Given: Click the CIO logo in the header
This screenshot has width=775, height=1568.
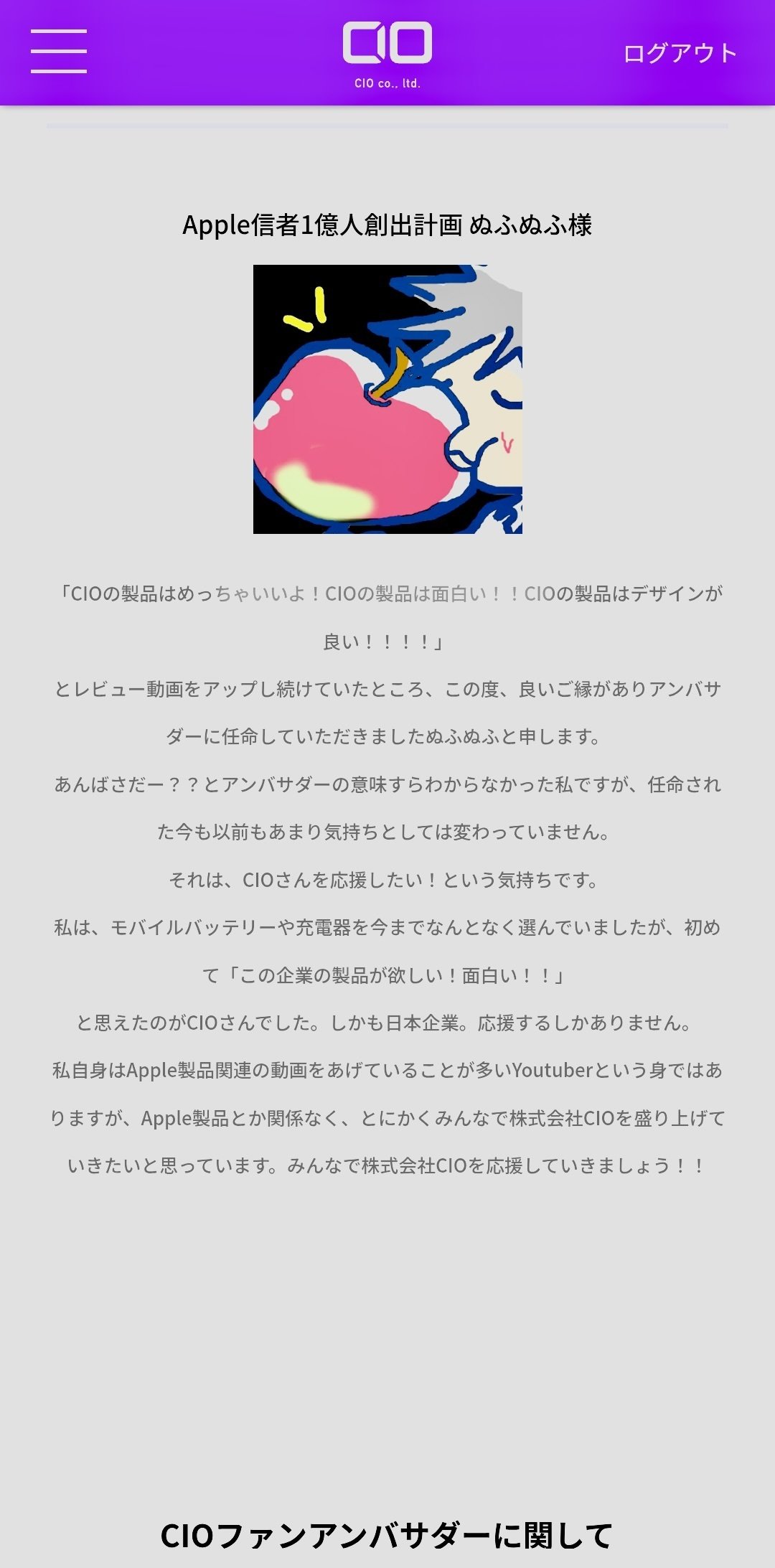Looking at the screenshot, I should pyautogui.click(x=387, y=50).
